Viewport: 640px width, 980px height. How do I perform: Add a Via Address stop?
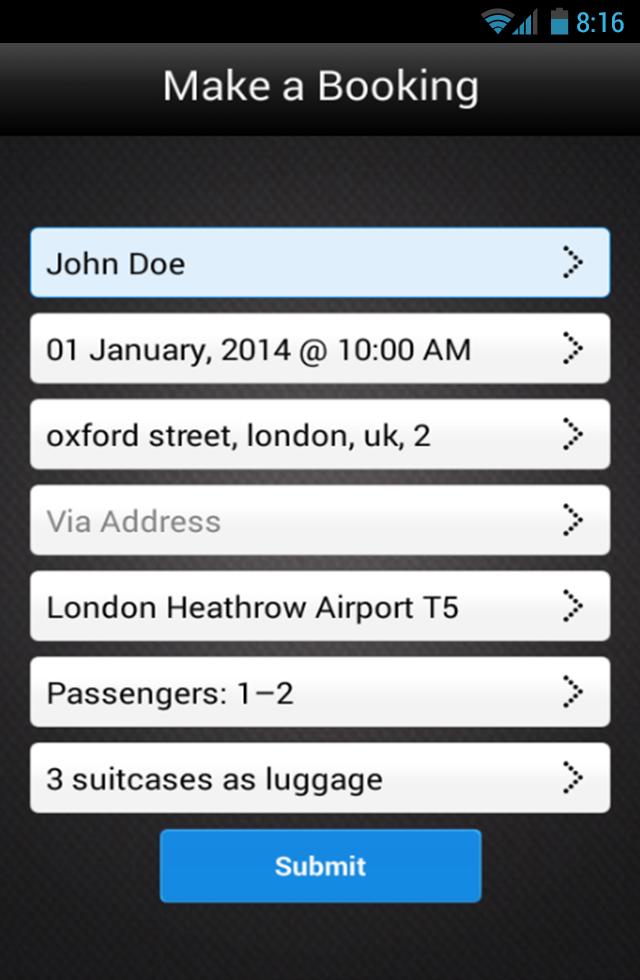pos(320,521)
